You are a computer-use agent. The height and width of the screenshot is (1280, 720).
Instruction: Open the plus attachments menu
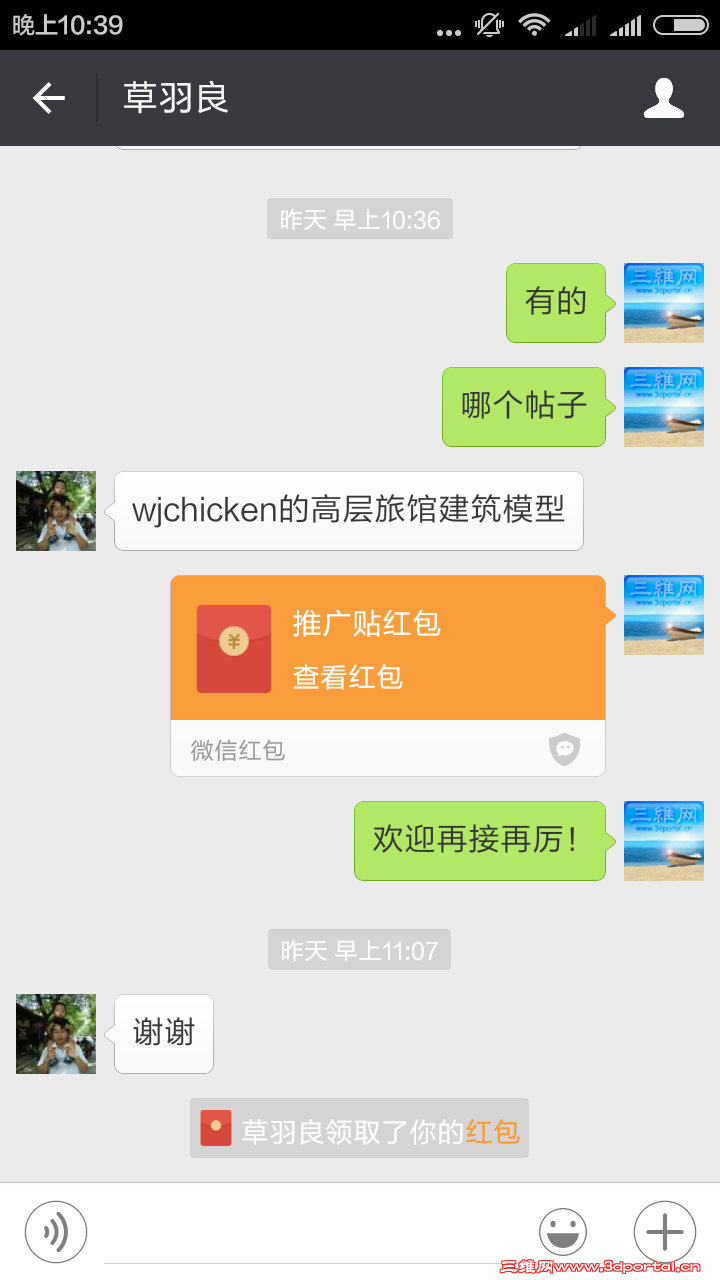664,1232
